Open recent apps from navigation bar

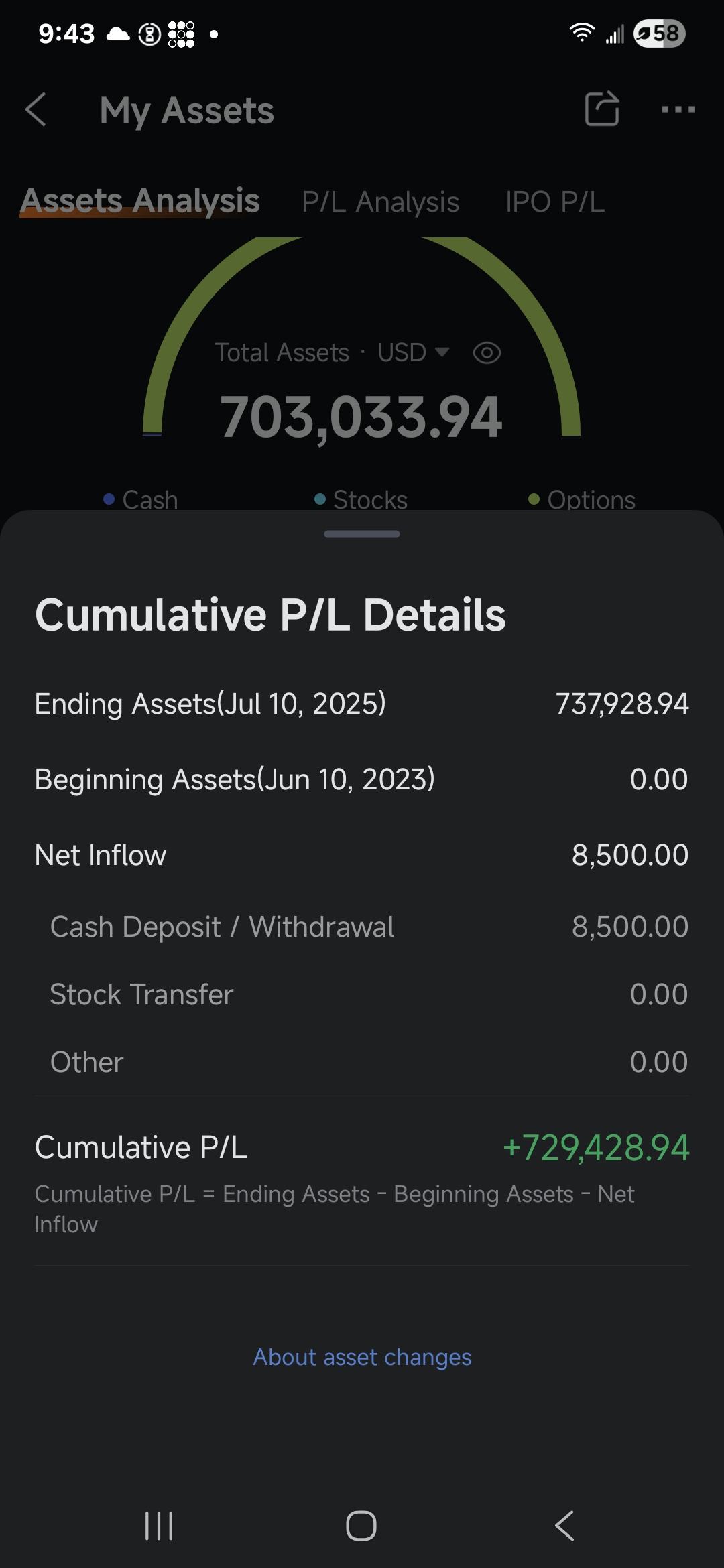[159, 1526]
